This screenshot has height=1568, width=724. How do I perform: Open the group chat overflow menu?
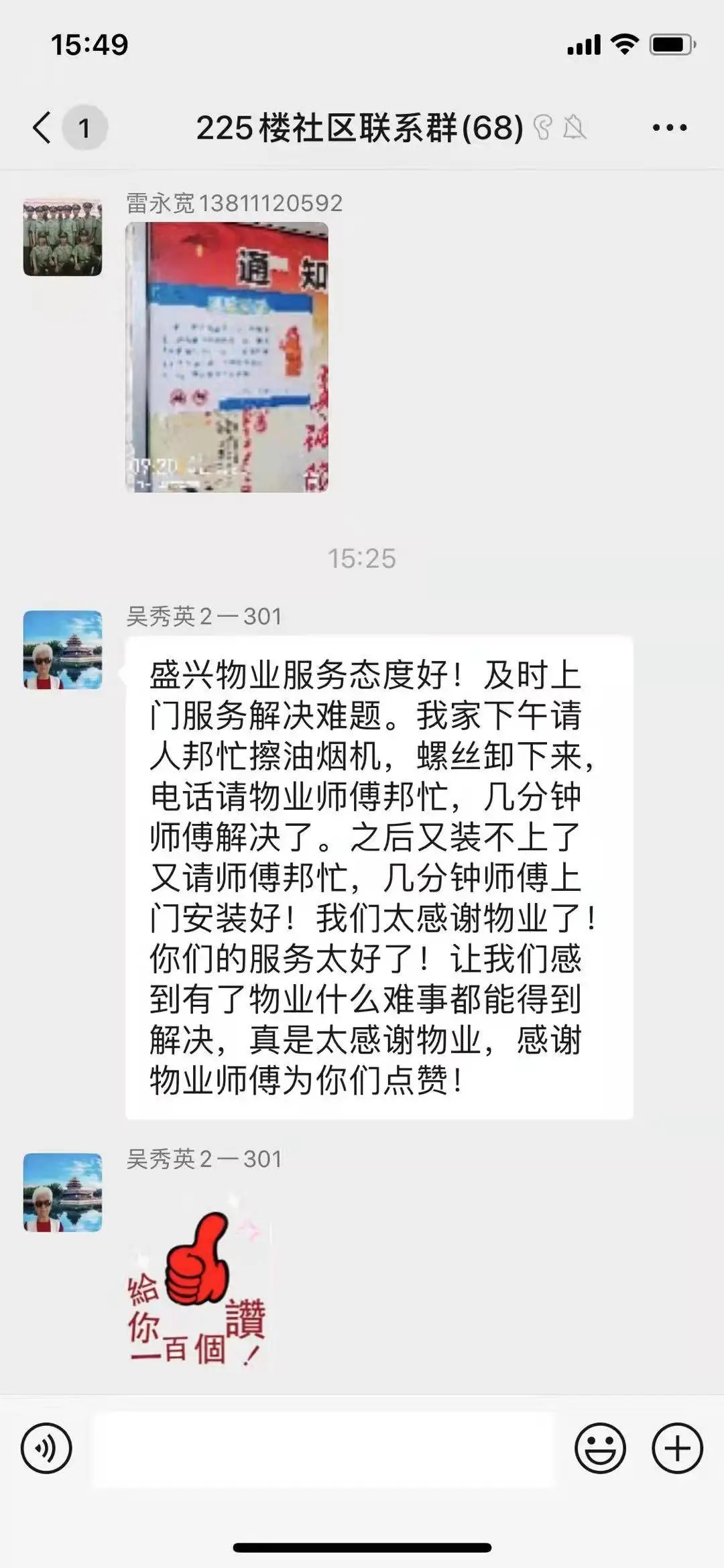[670, 127]
